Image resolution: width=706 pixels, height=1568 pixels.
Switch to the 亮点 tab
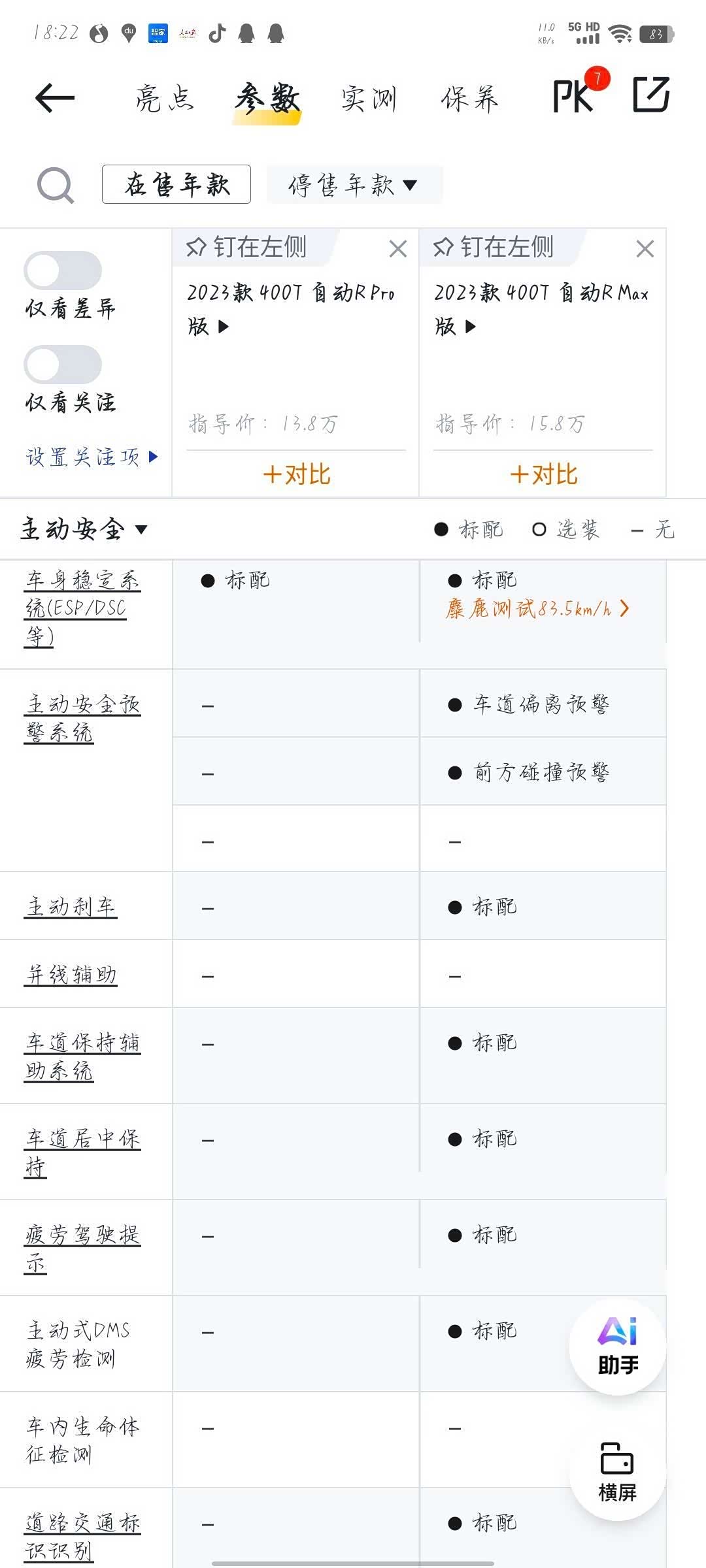tap(164, 99)
